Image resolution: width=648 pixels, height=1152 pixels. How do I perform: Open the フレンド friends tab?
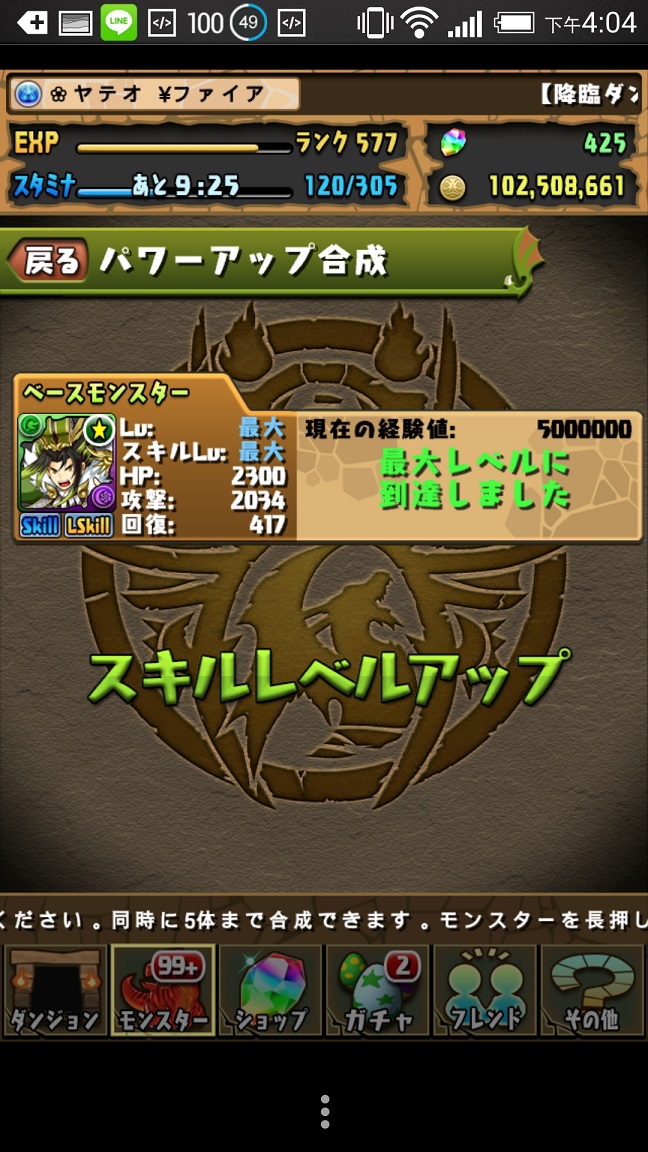coord(485,990)
